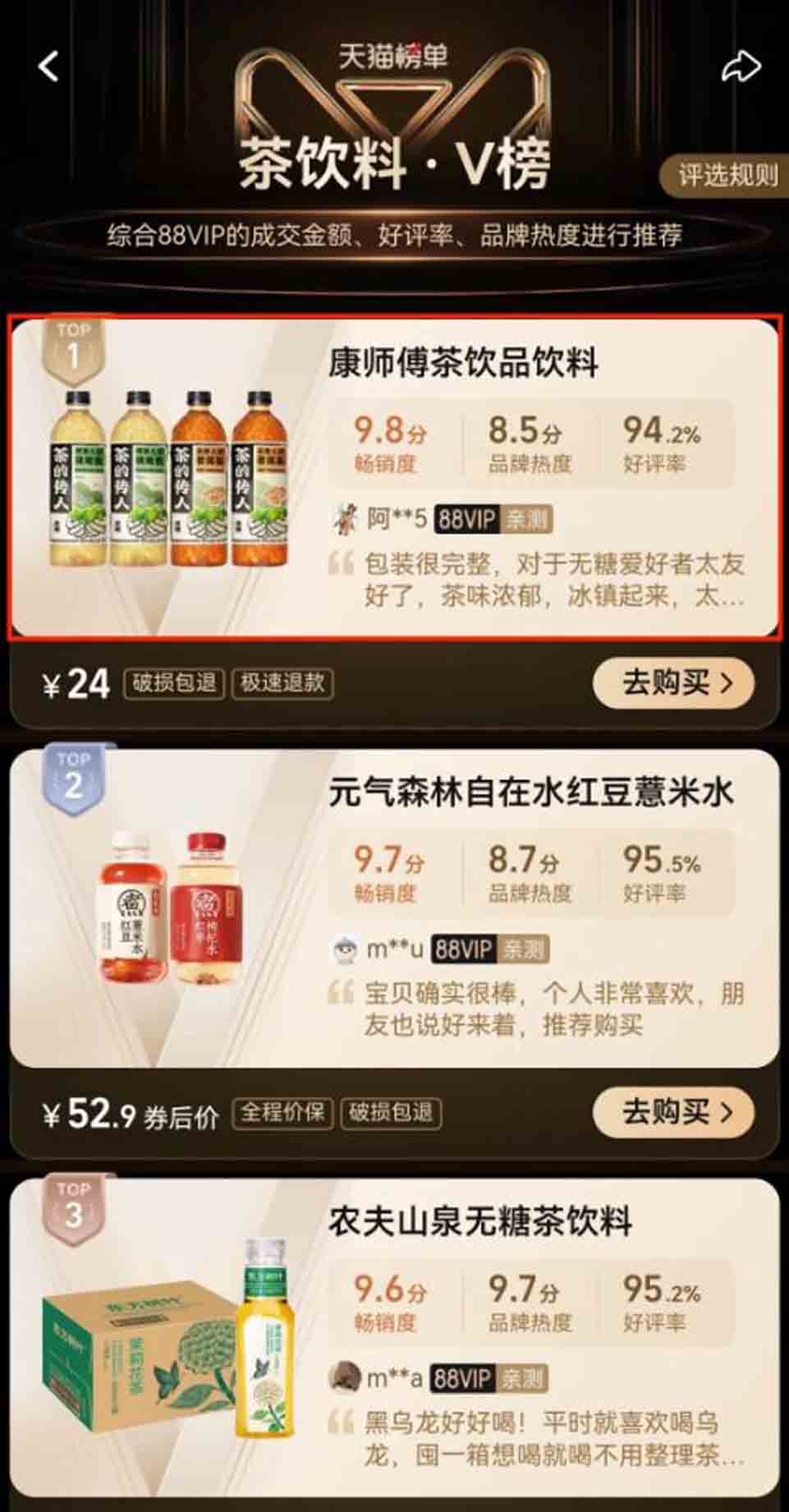Tap 去购买 for the ¥52.9 元气森林 drink

[672, 1112]
